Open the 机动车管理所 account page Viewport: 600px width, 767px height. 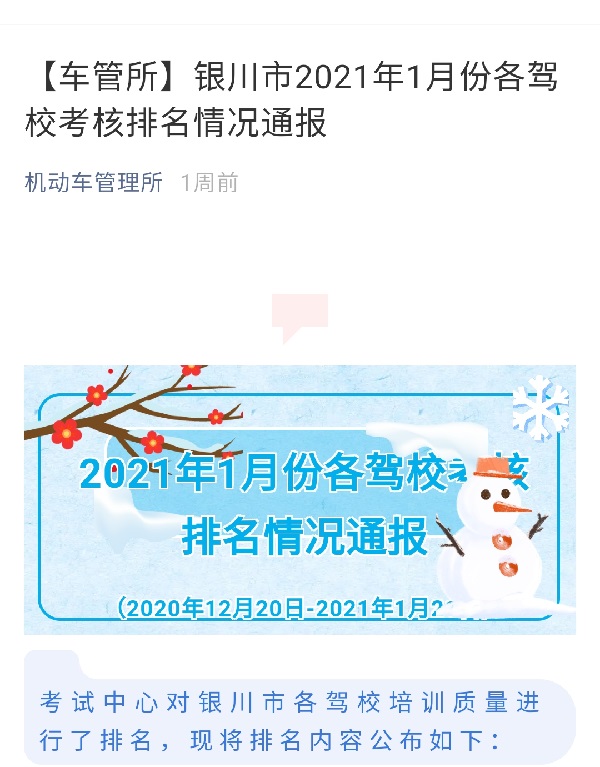[x=94, y=183]
